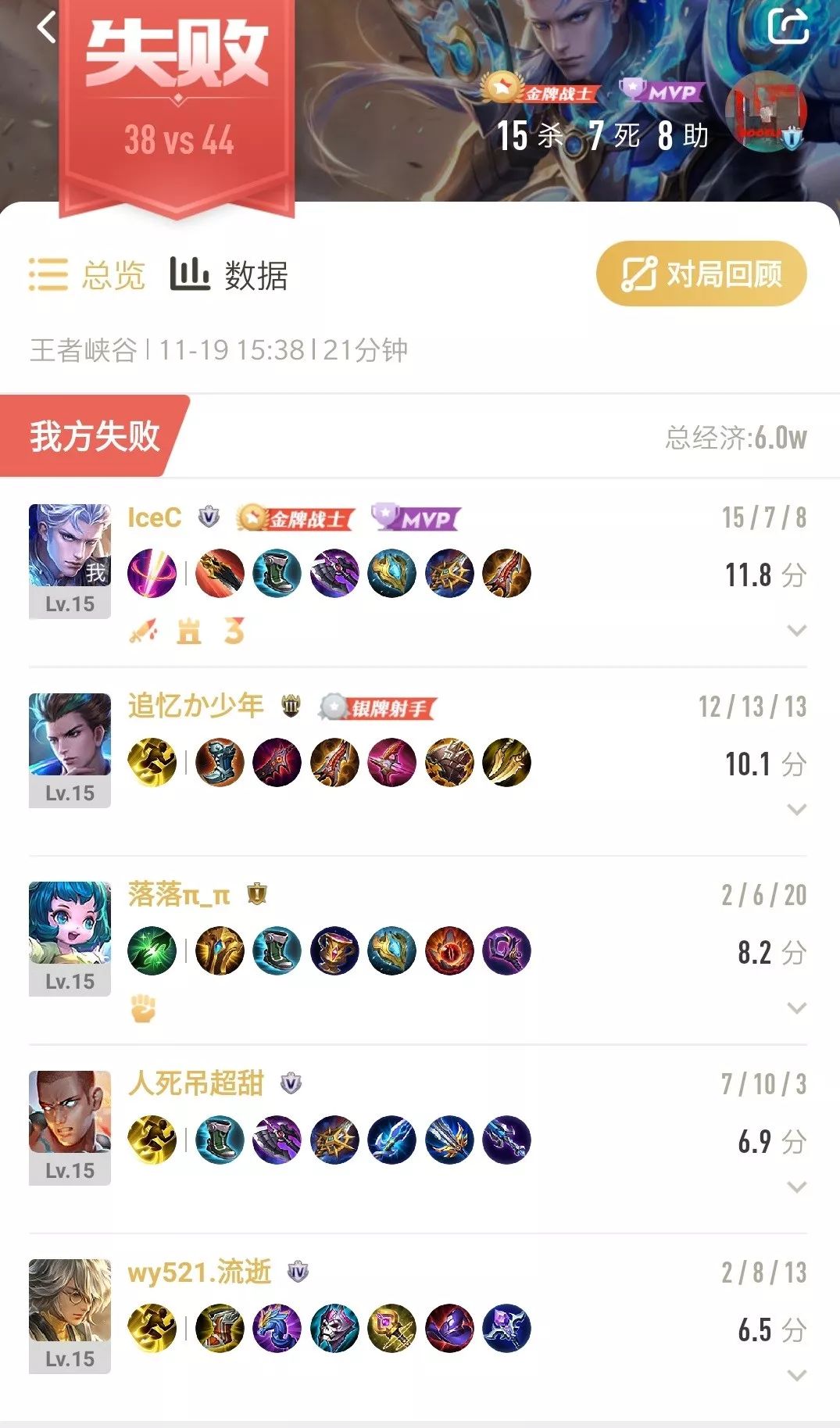Expand details for player IceC
Viewport: 840px width, 1428px height.
click(x=796, y=630)
